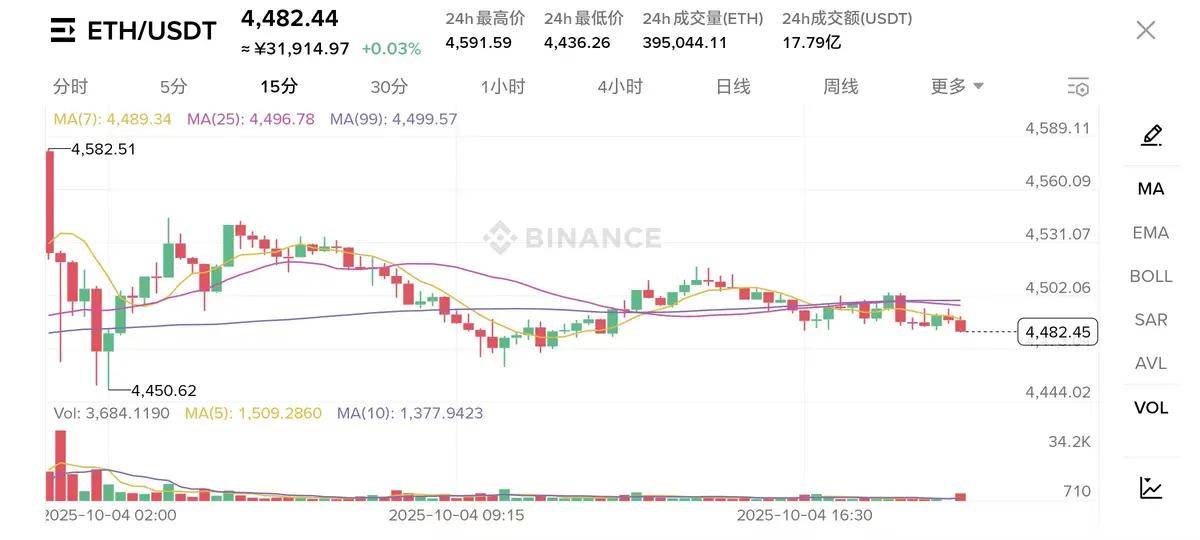Switch to the 分时 time interval
This screenshot has height=540, width=1200.
(70, 87)
